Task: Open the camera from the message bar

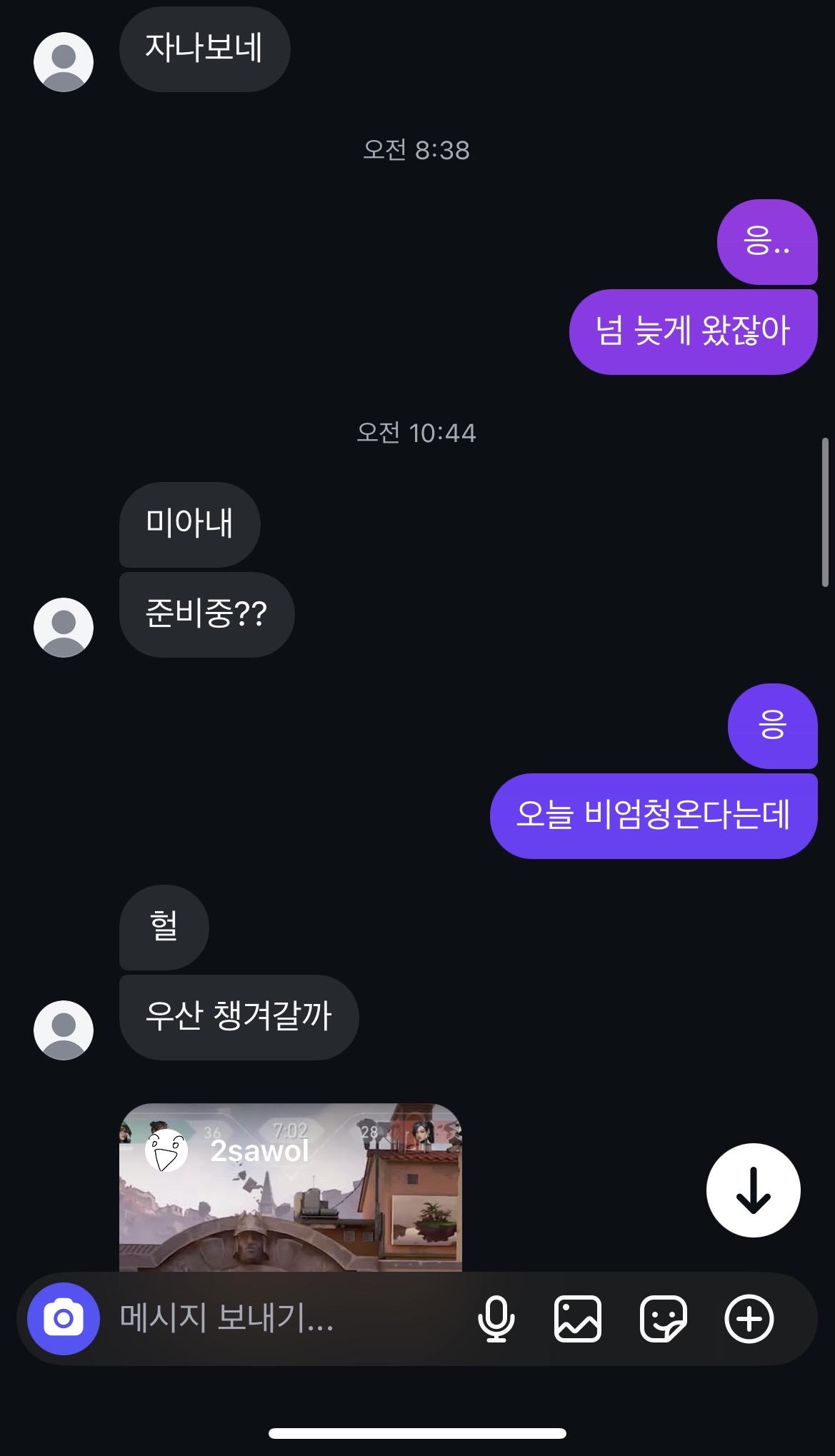Action: point(63,1318)
